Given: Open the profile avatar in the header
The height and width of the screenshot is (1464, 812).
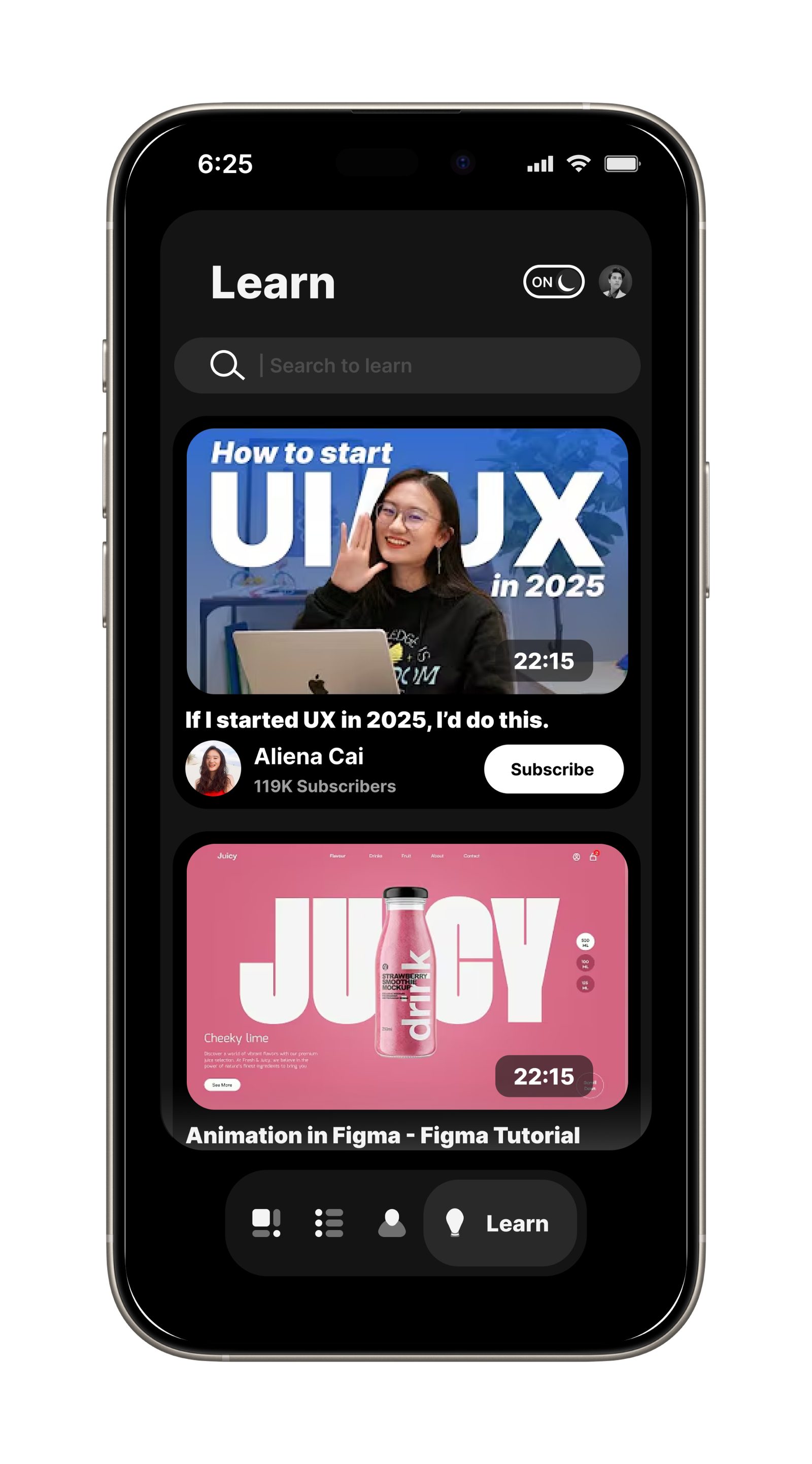Looking at the screenshot, I should 615,281.
